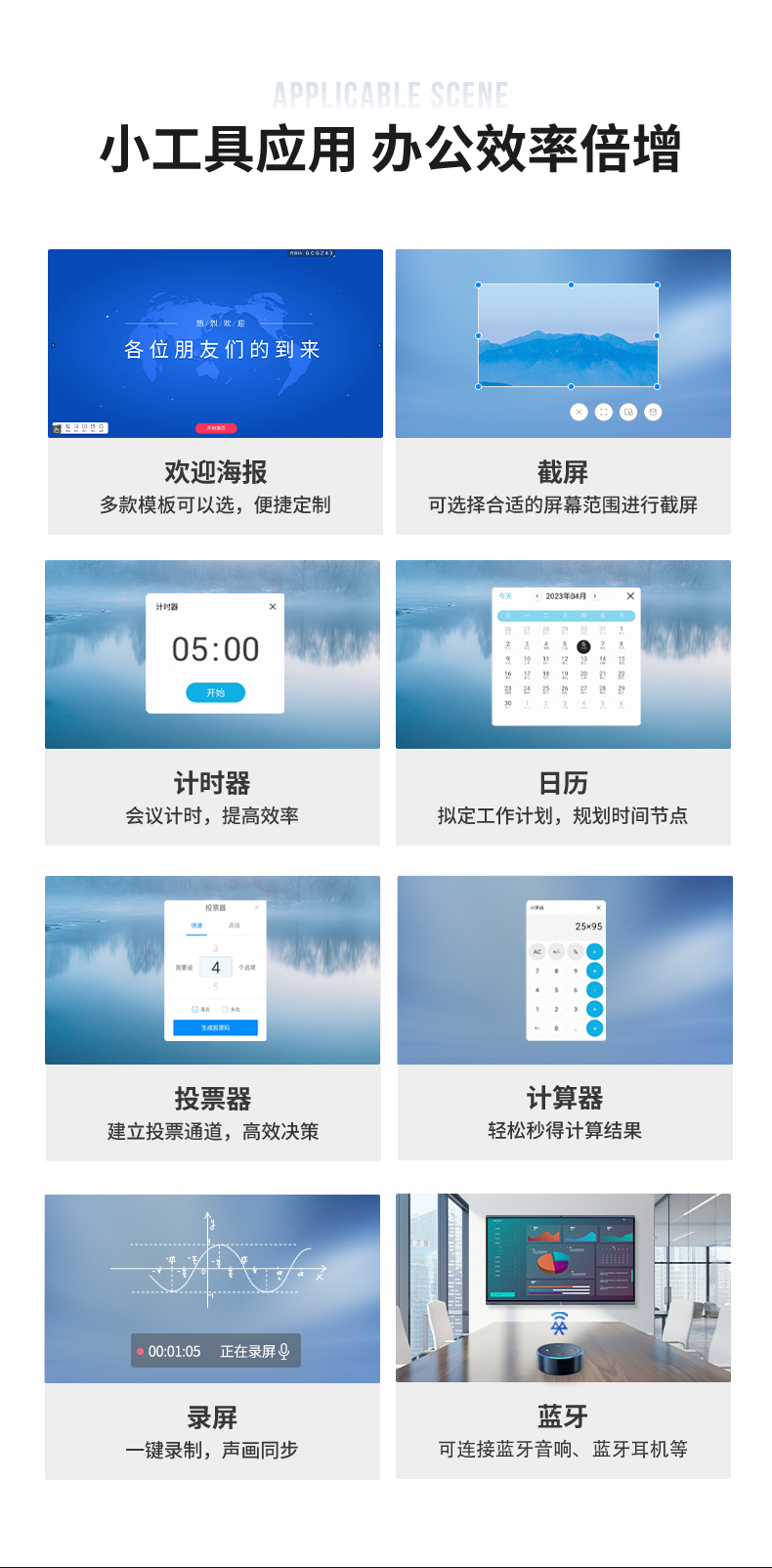The image size is (772, 1568).
Task: Click the 生成投票码 button
Action: [x=216, y=1027]
